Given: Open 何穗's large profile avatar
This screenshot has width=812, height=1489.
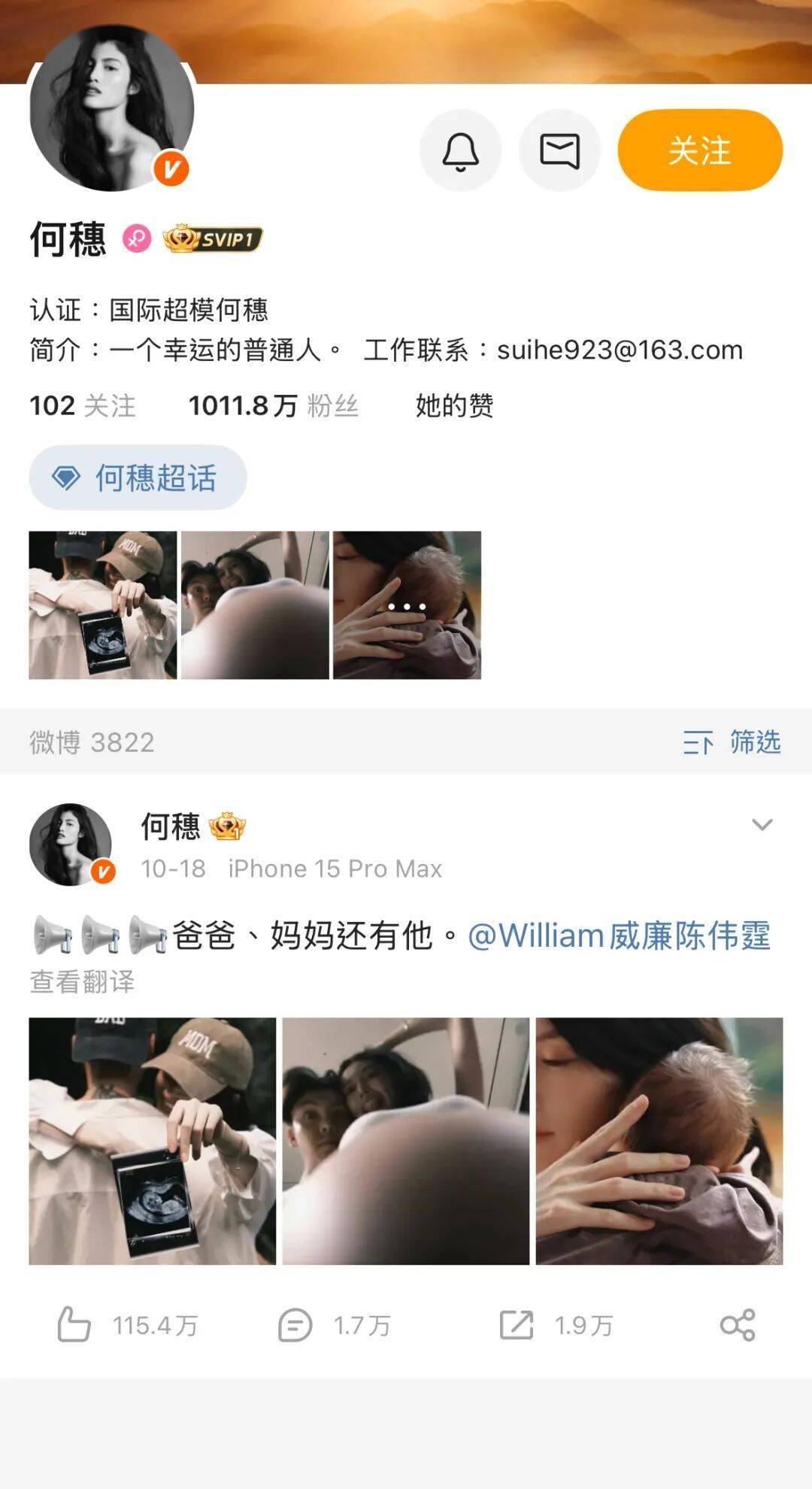Looking at the screenshot, I should coord(111,109).
